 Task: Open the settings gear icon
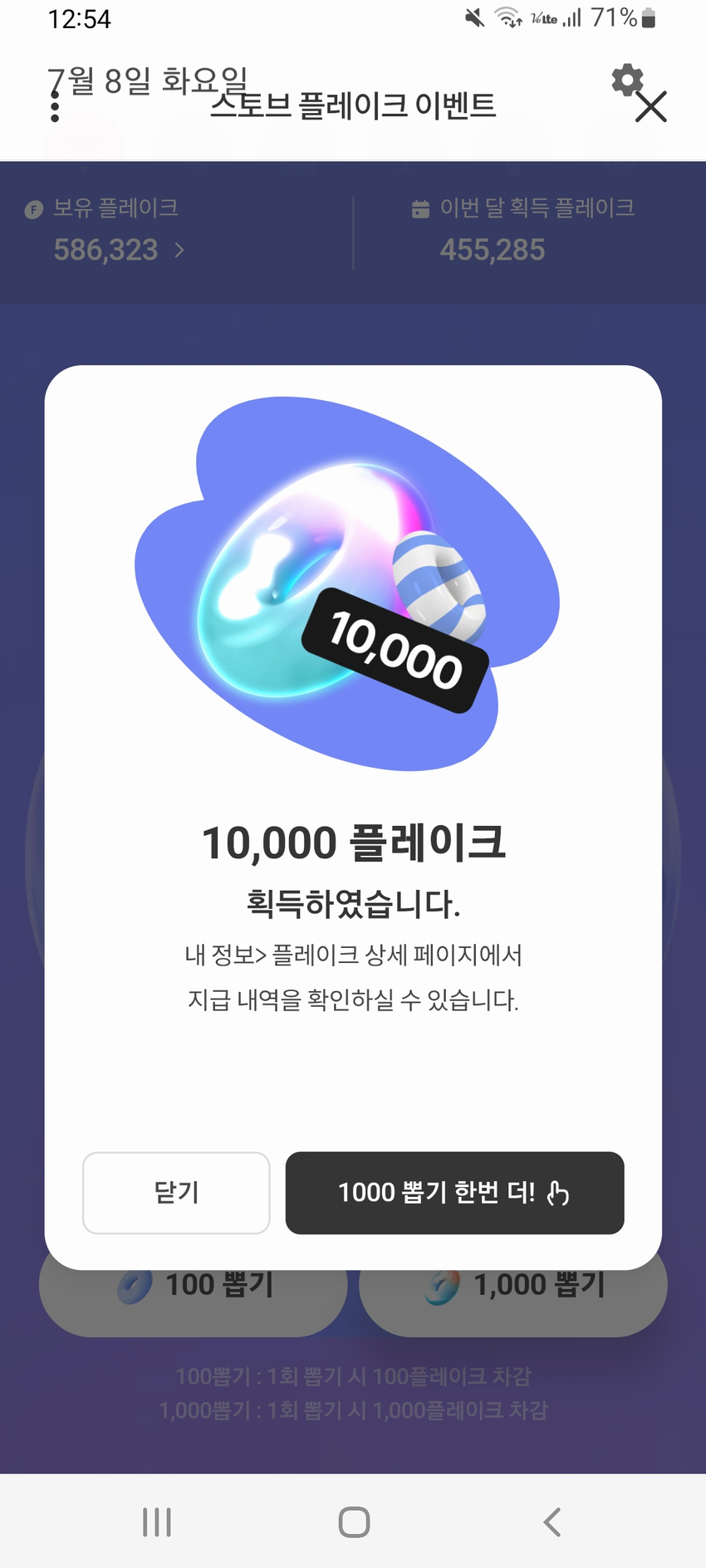coord(626,81)
